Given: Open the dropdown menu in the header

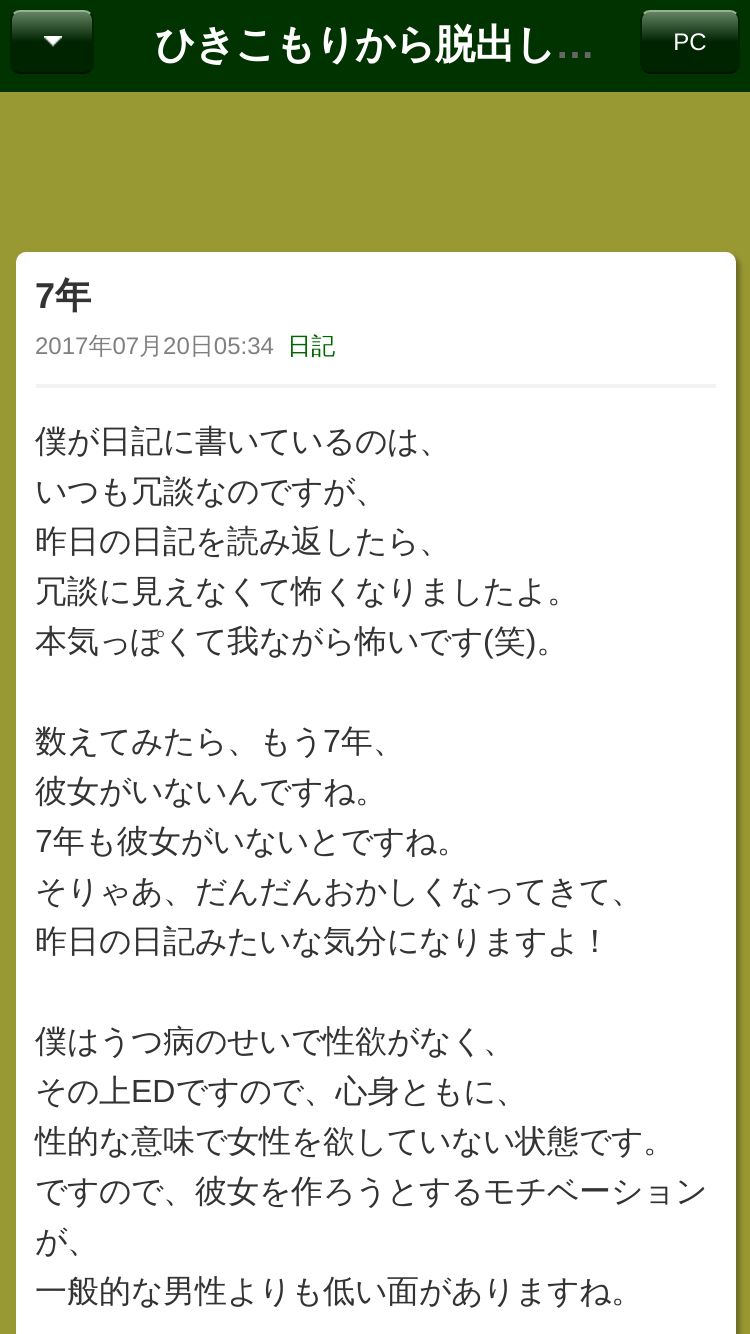Looking at the screenshot, I should coord(52,42).
